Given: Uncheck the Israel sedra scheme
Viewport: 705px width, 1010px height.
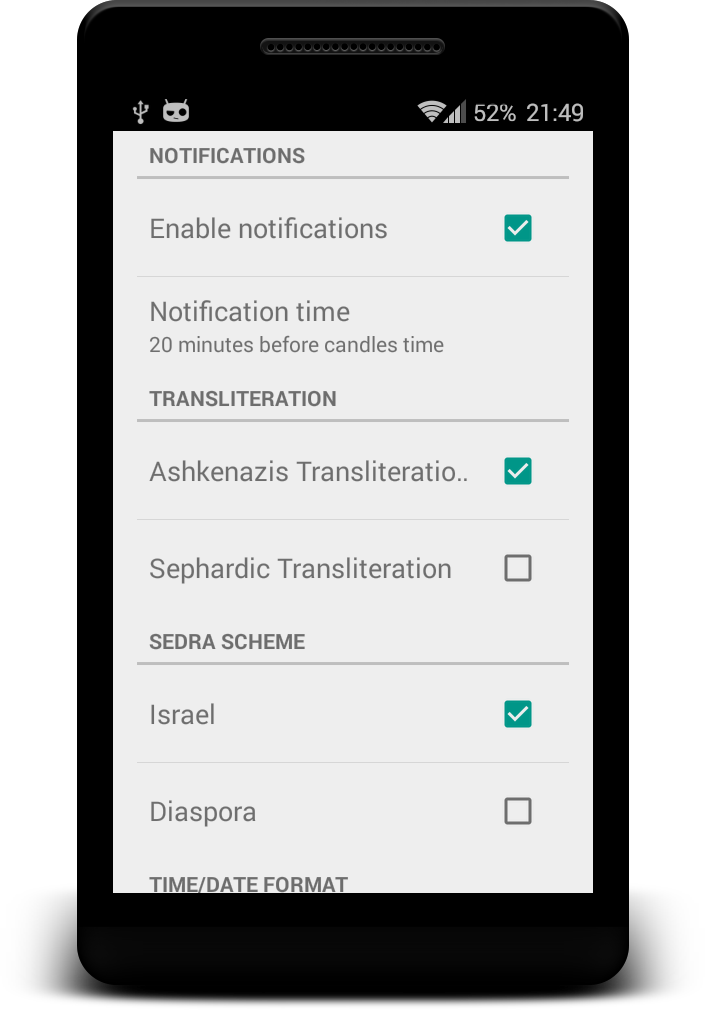Looking at the screenshot, I should (x=517, y=714).
